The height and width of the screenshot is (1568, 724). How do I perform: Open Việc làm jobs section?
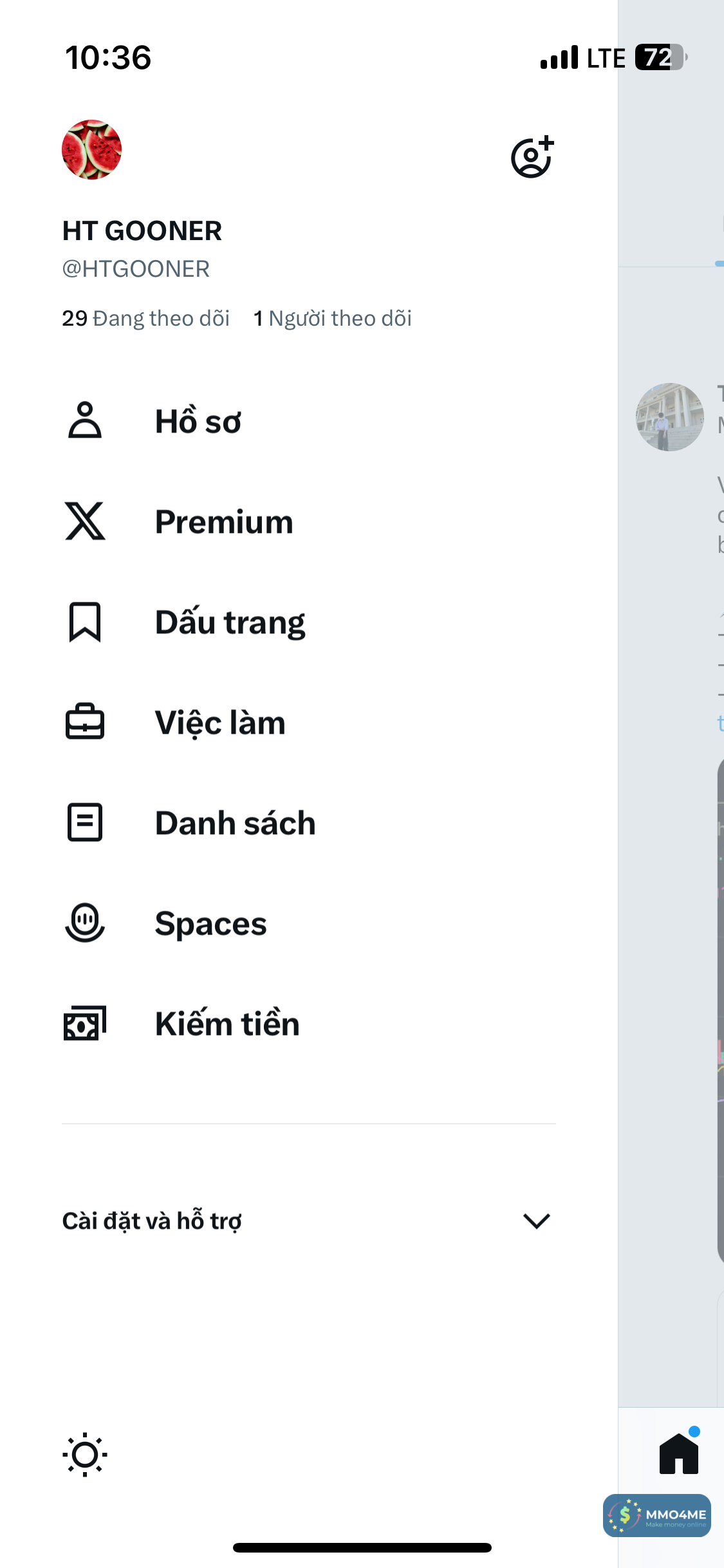tap(220, 723)
